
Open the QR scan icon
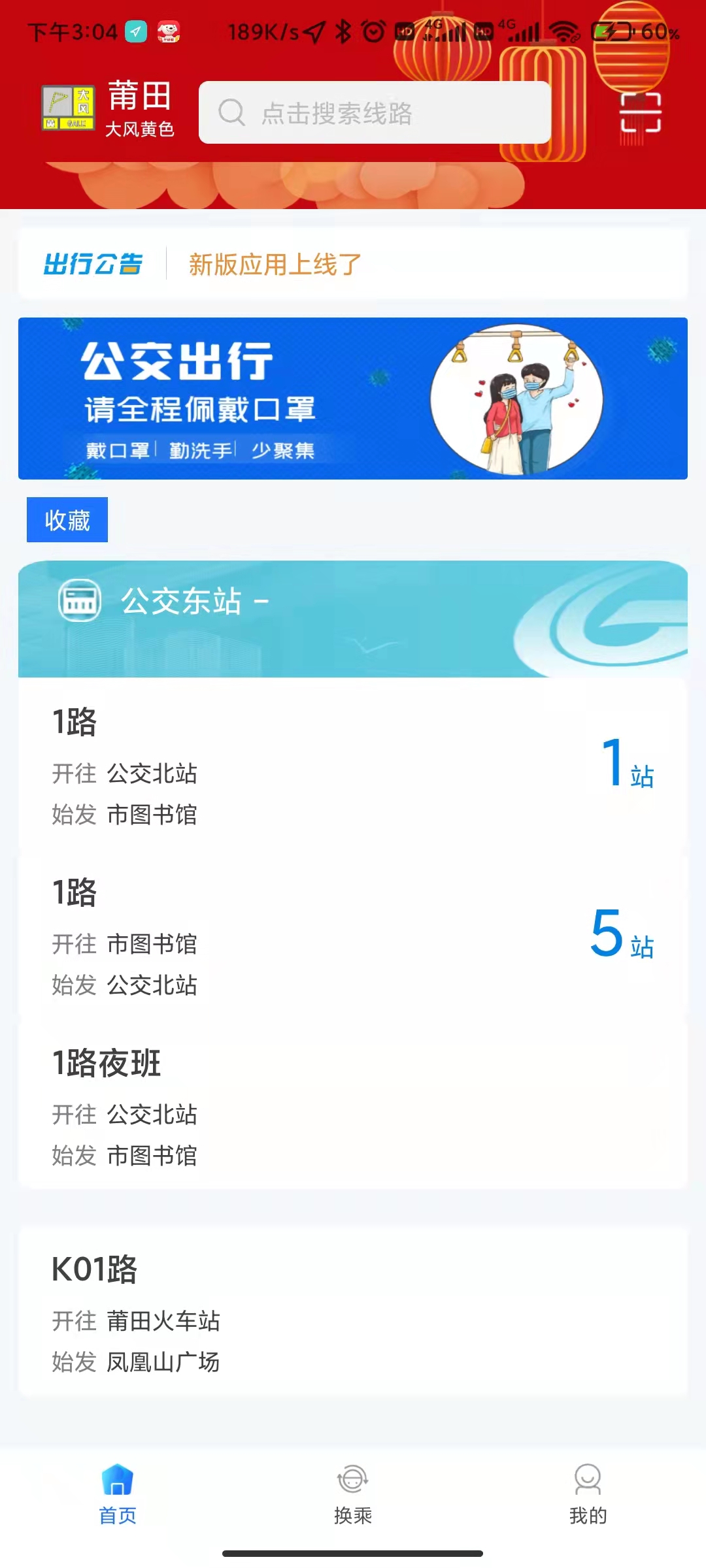click(x=640, y=112)
